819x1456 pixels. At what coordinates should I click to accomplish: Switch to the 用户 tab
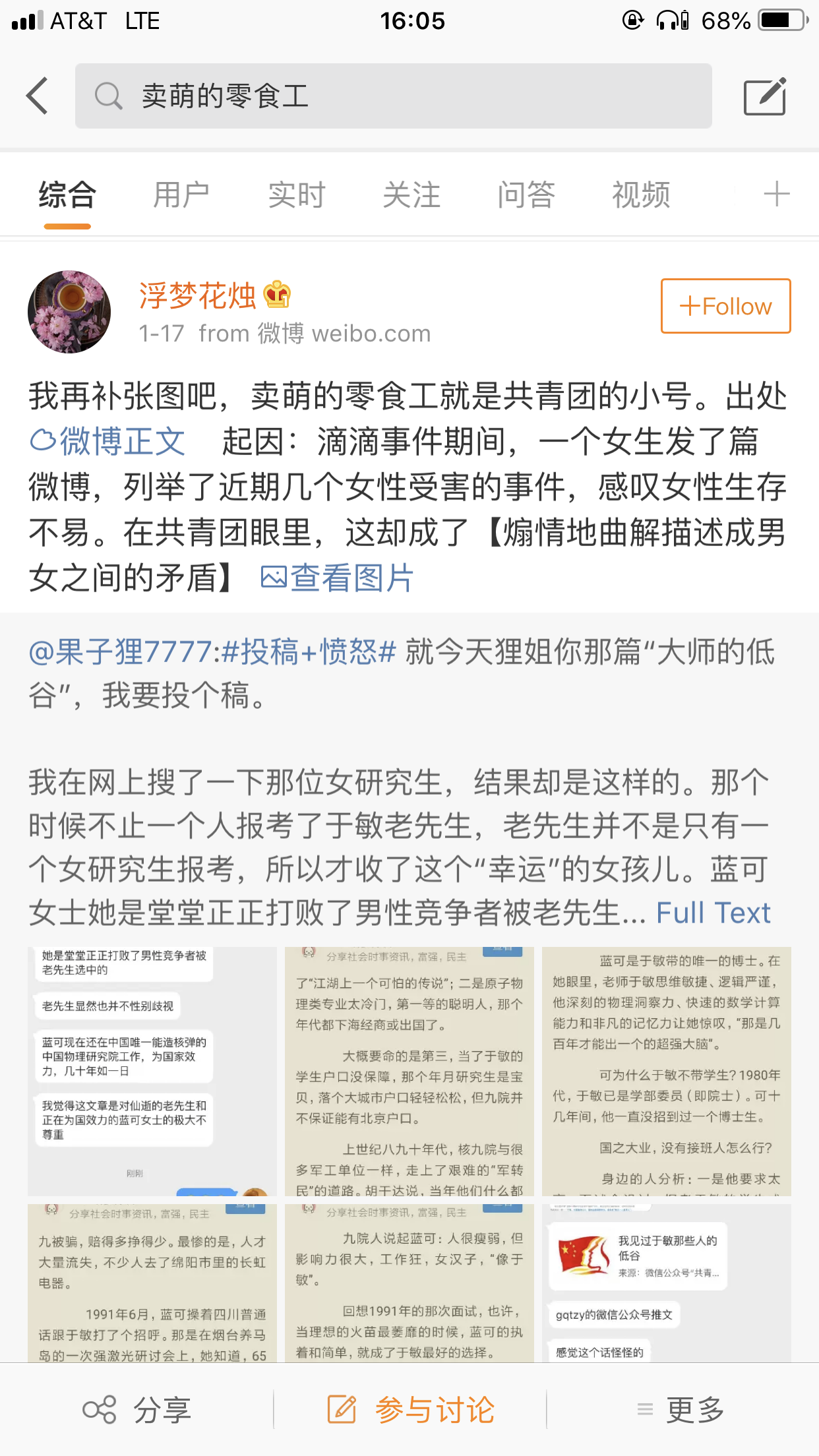[181, 195]
